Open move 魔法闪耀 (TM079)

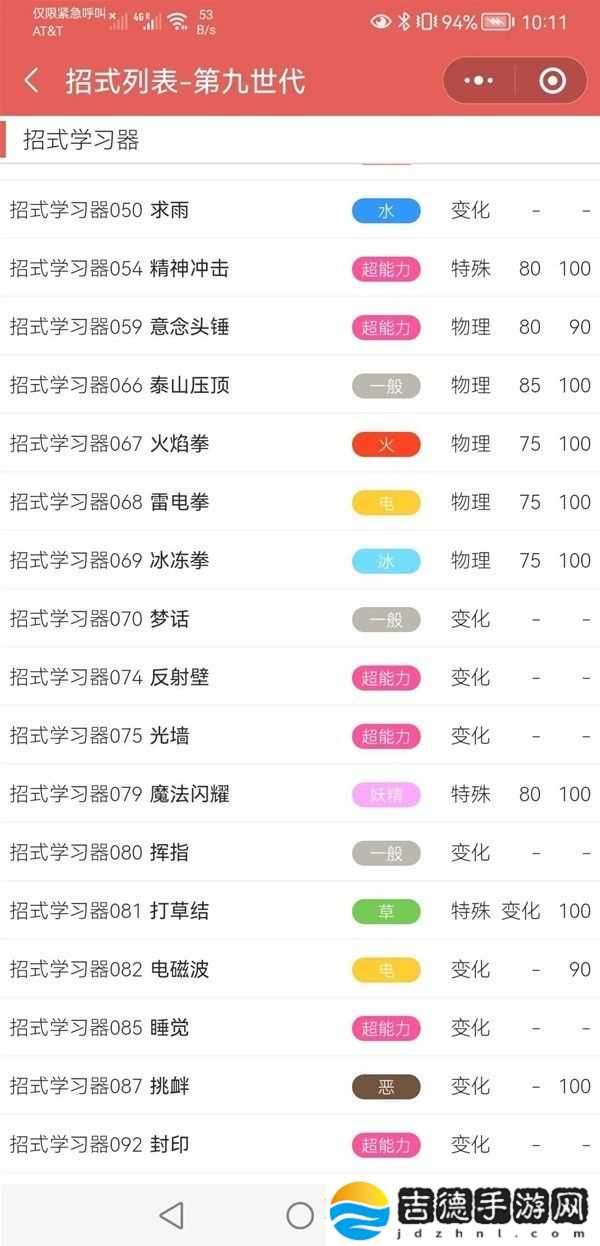coord(189,795)
